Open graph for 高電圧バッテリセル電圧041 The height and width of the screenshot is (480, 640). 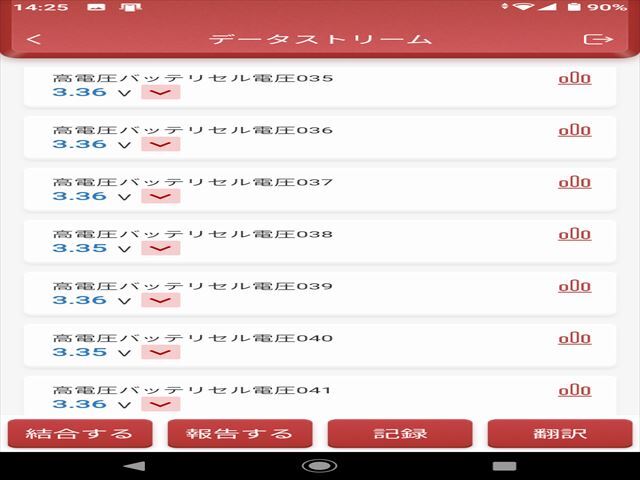(574, 390)
